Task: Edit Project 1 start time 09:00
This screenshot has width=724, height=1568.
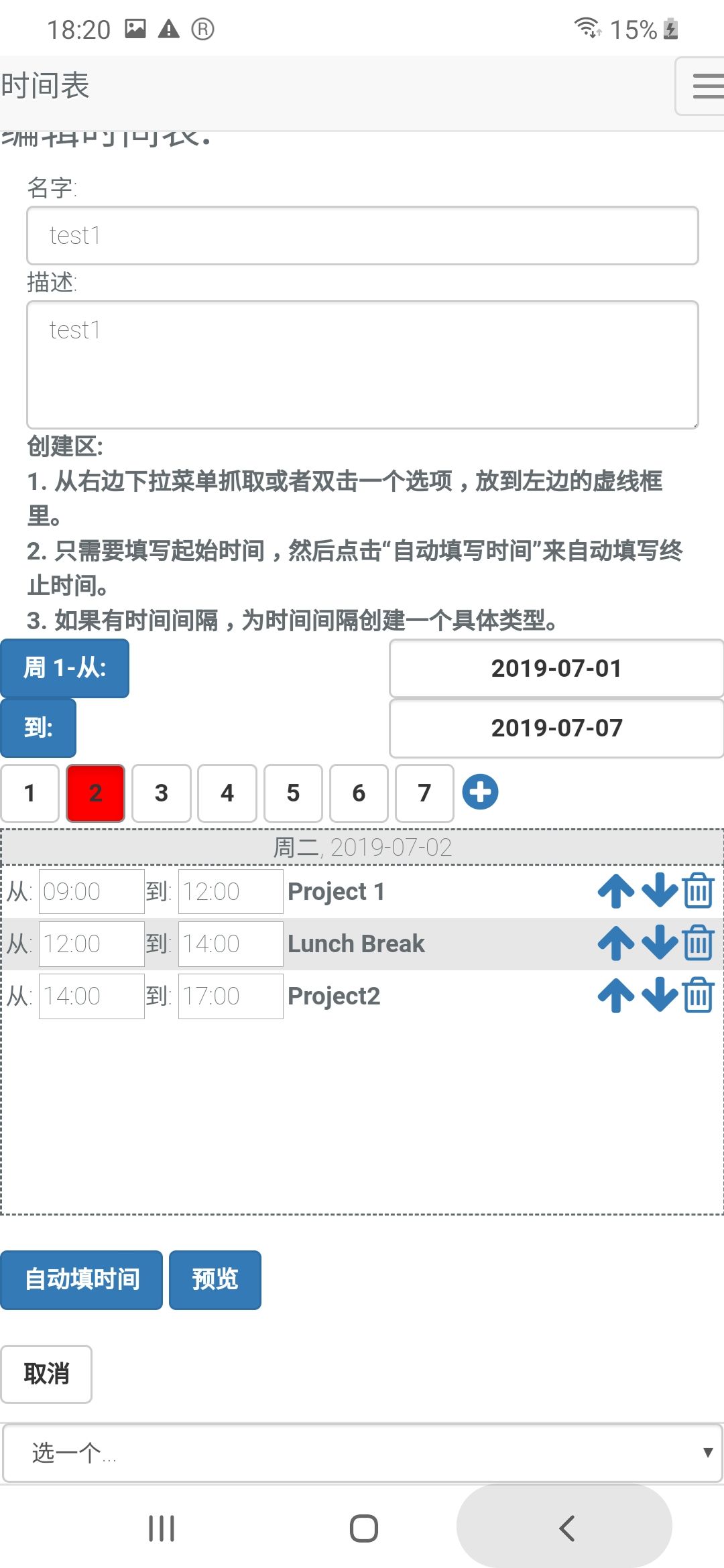Action: tap(92, 891)
